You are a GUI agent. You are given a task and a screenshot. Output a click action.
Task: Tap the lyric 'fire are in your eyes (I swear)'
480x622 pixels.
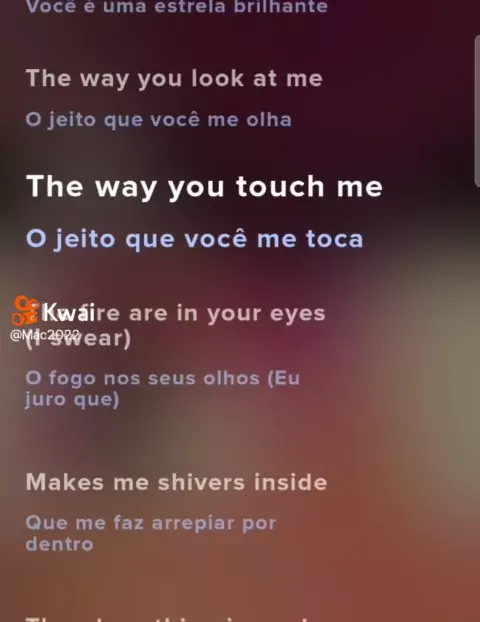(175, 325)
